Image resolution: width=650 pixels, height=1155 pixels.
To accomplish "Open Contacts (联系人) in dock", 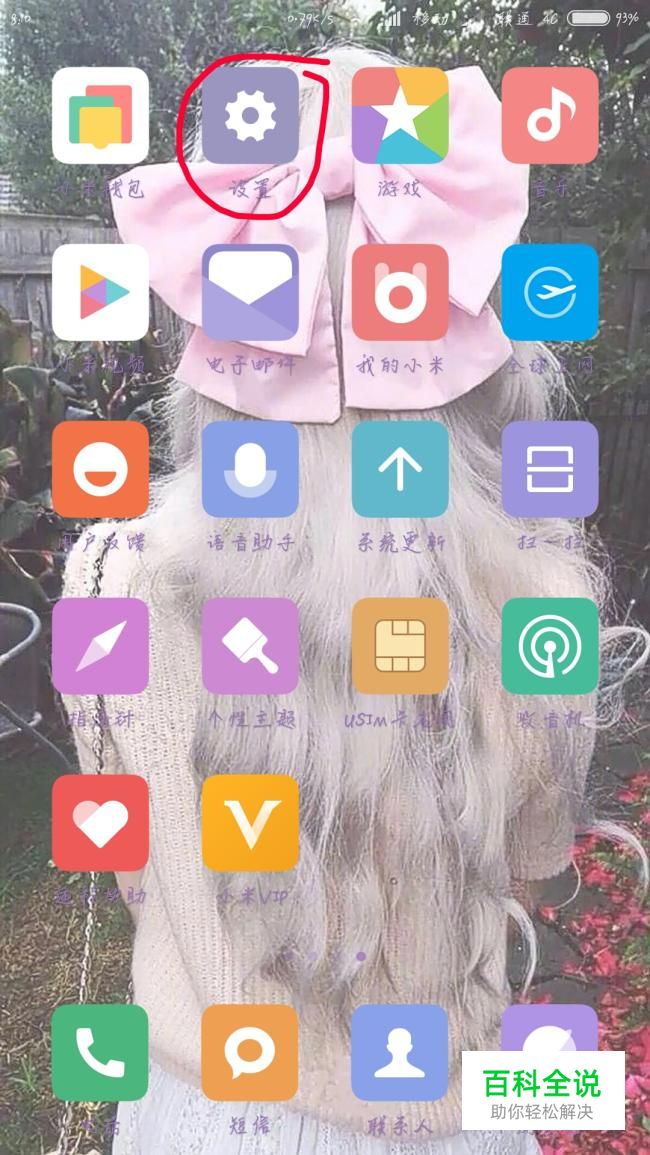I will tap(400, 1053).
